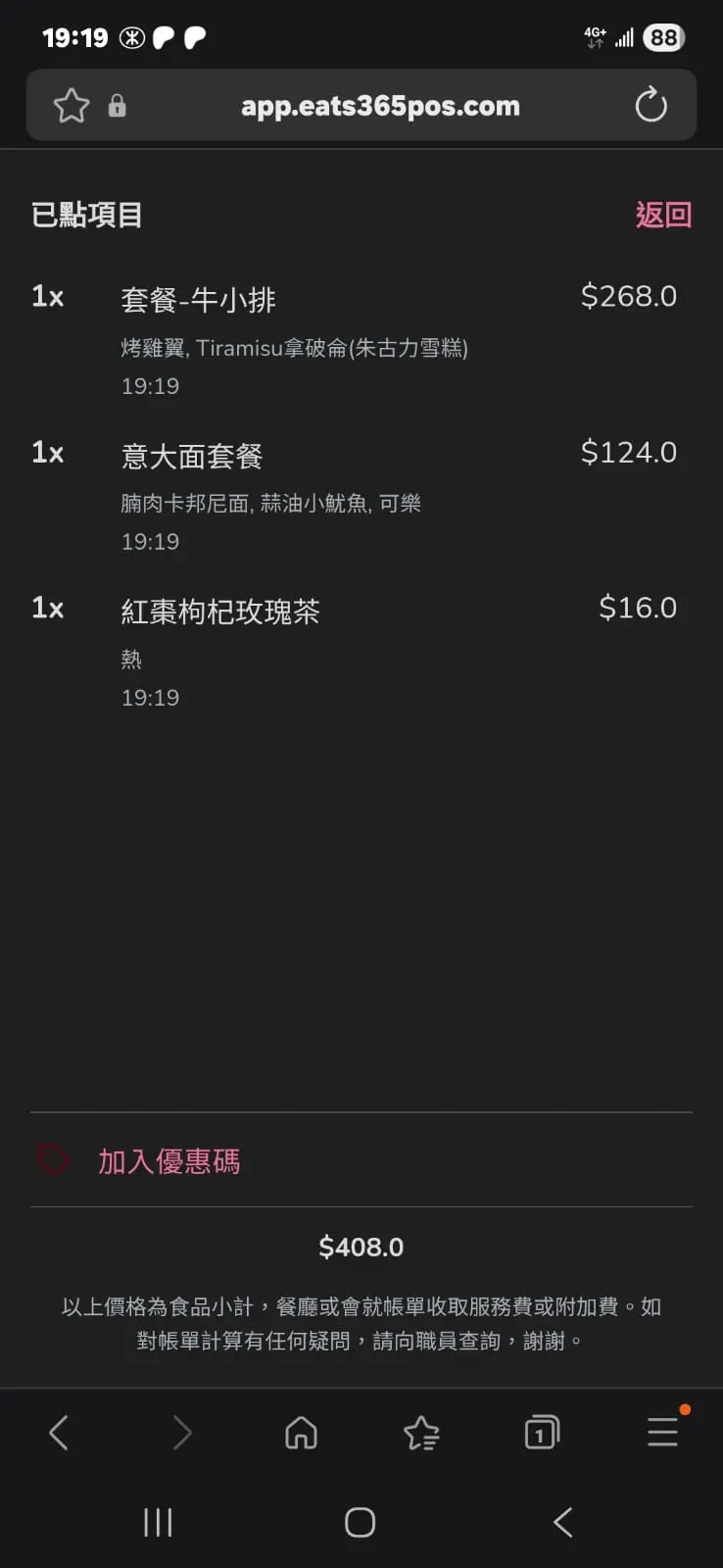Reload the page
This screenshot has width=723, height=1568.
(651, 106)
